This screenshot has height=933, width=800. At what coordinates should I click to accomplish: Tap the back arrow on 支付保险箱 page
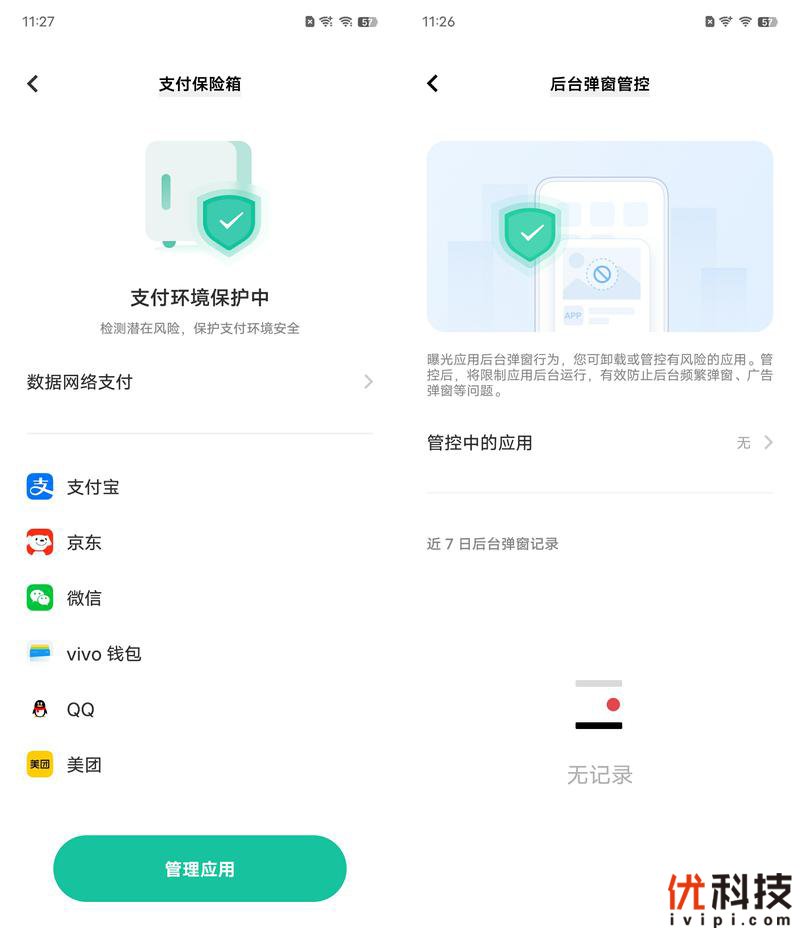click(x=32, y=84)
